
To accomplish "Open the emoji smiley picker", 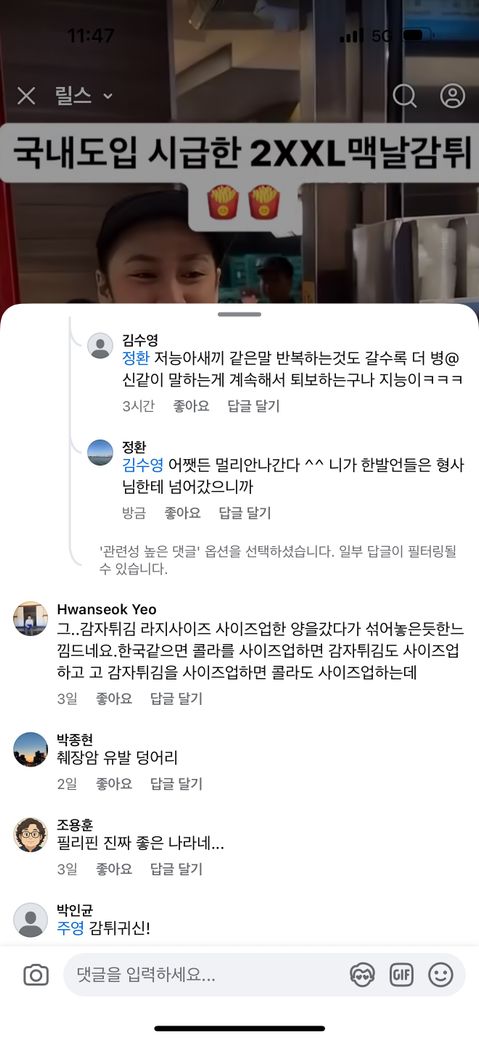I will tap(441, 974).
